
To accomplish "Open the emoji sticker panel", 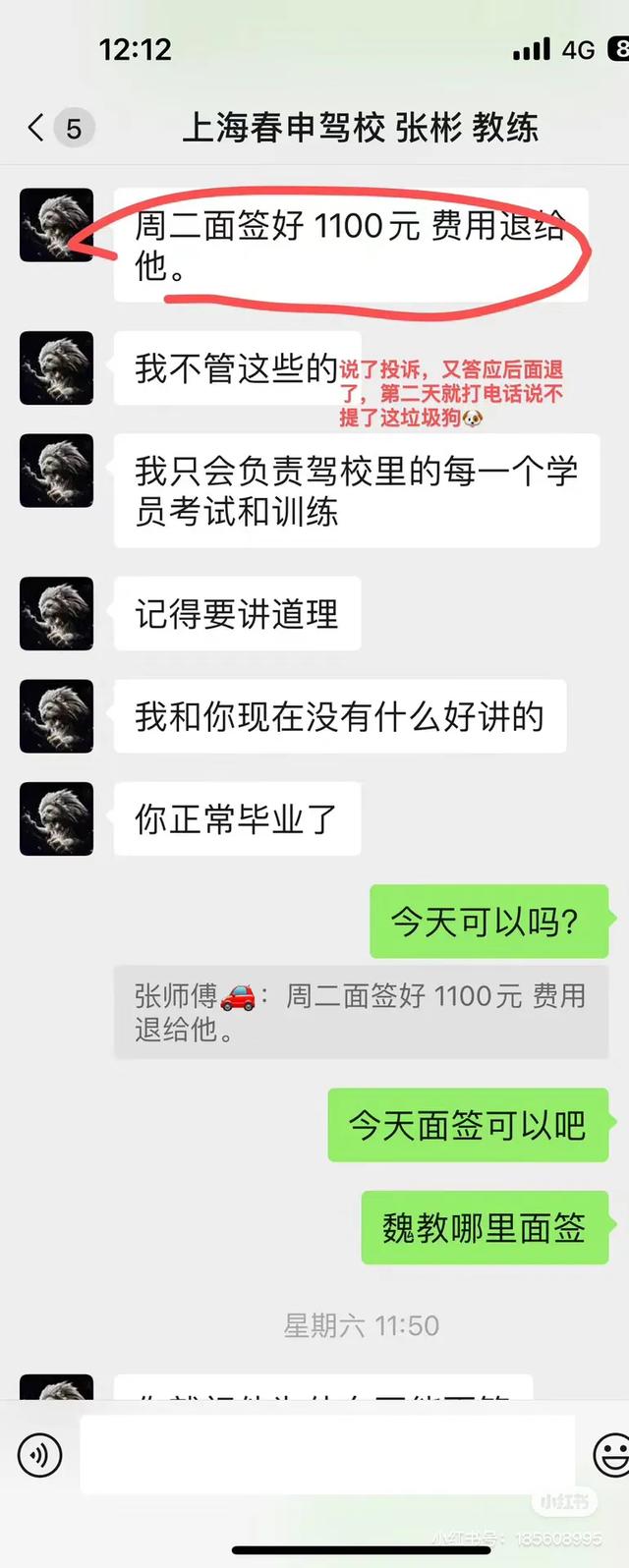I will pyautogui.click(x=611, y=1455).
